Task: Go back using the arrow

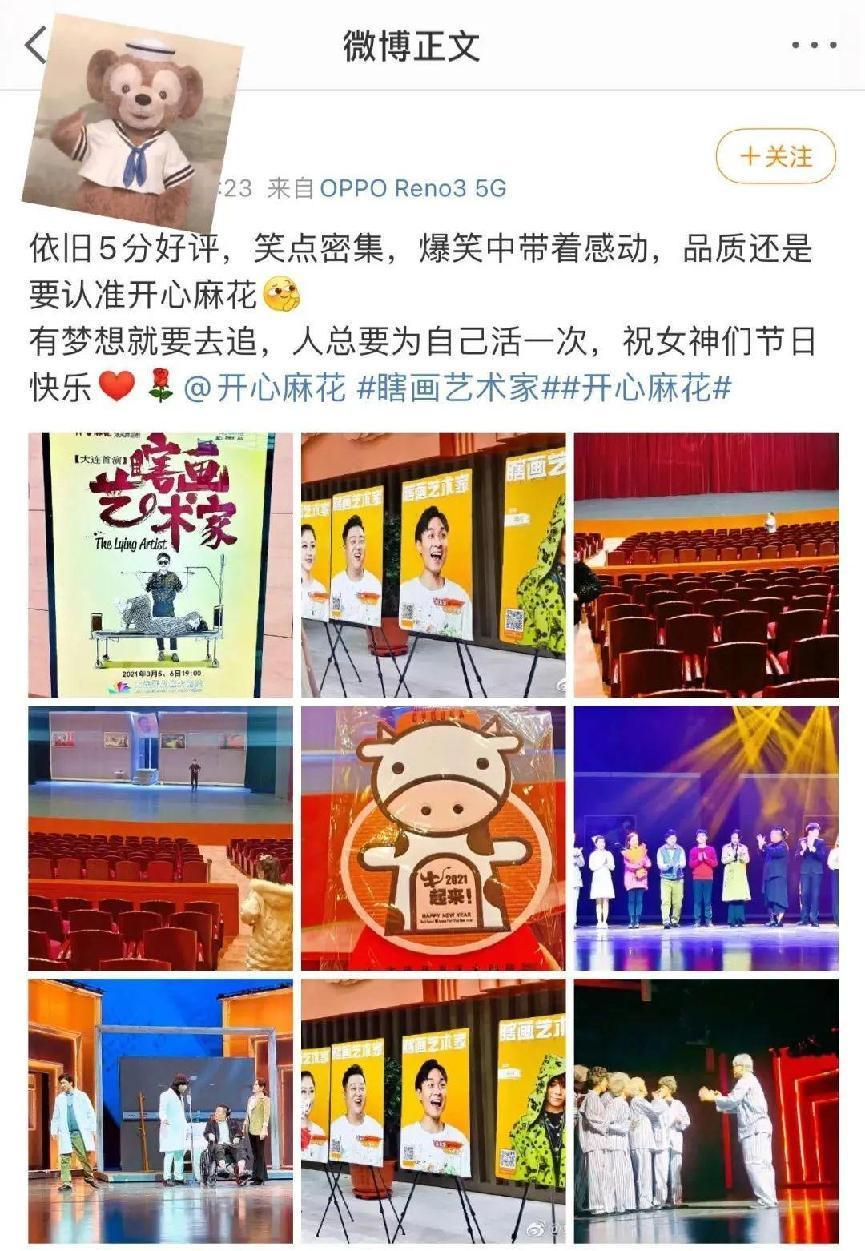Action: [x=37, y=46]
